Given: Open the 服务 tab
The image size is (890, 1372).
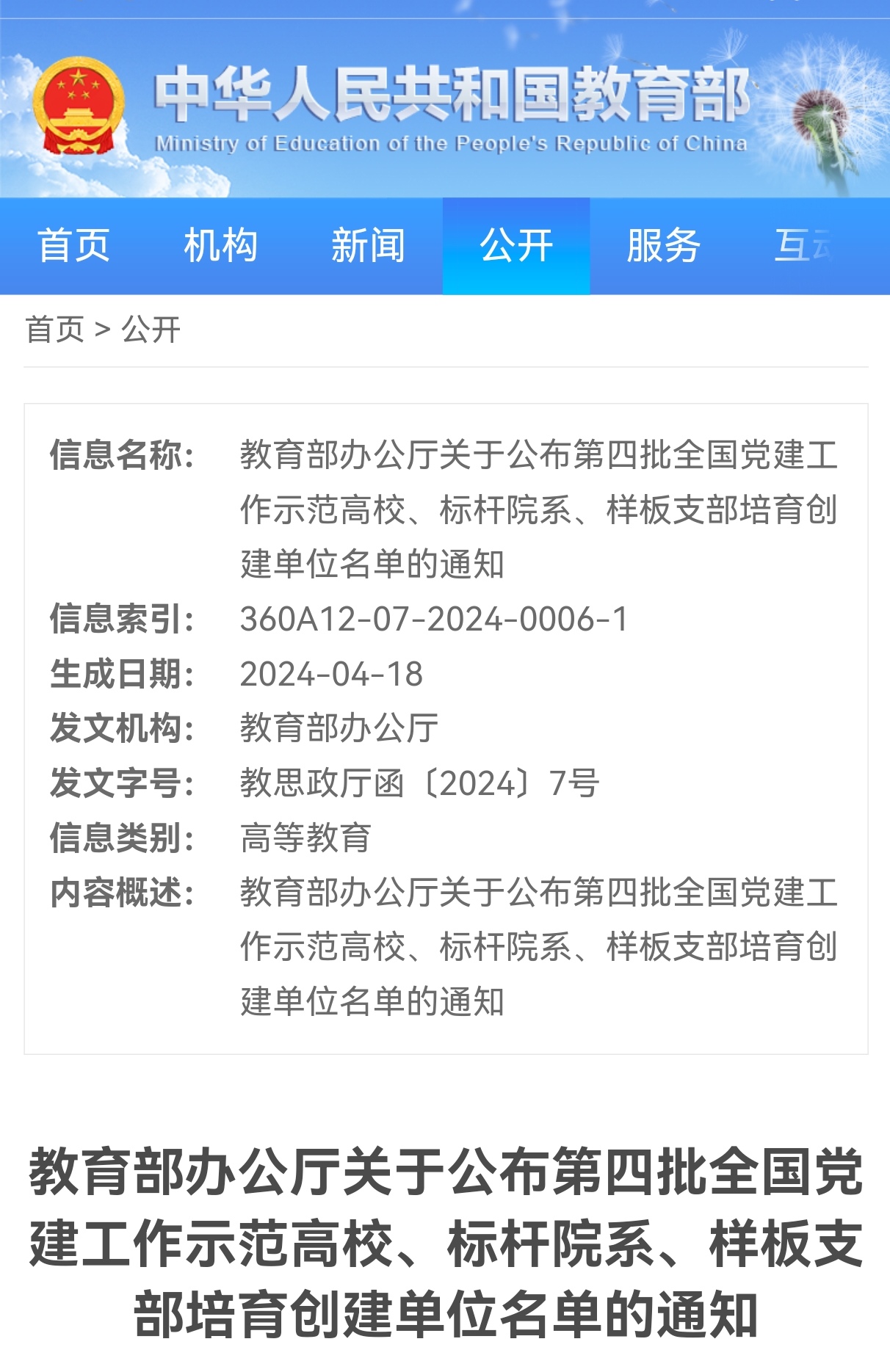Looking at the screenshot, I should coord(663,246).
